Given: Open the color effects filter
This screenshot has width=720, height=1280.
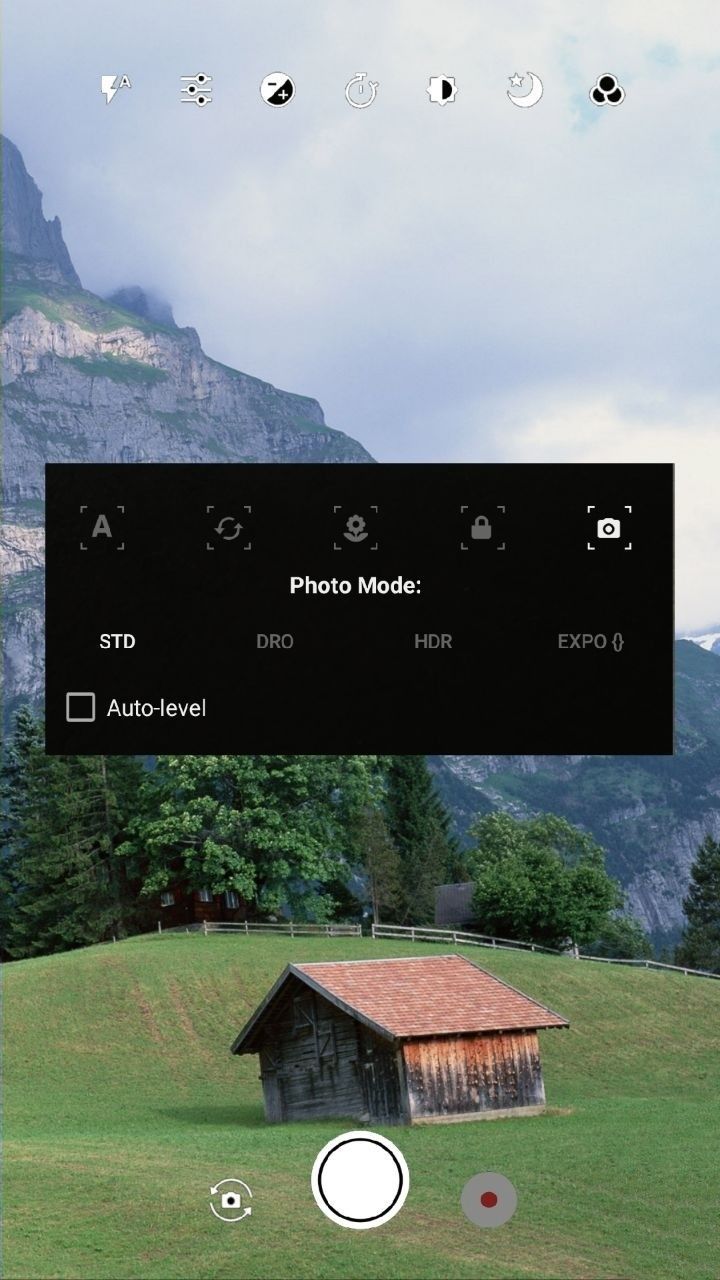Looking at the screenshot, I should pos(607,91).
